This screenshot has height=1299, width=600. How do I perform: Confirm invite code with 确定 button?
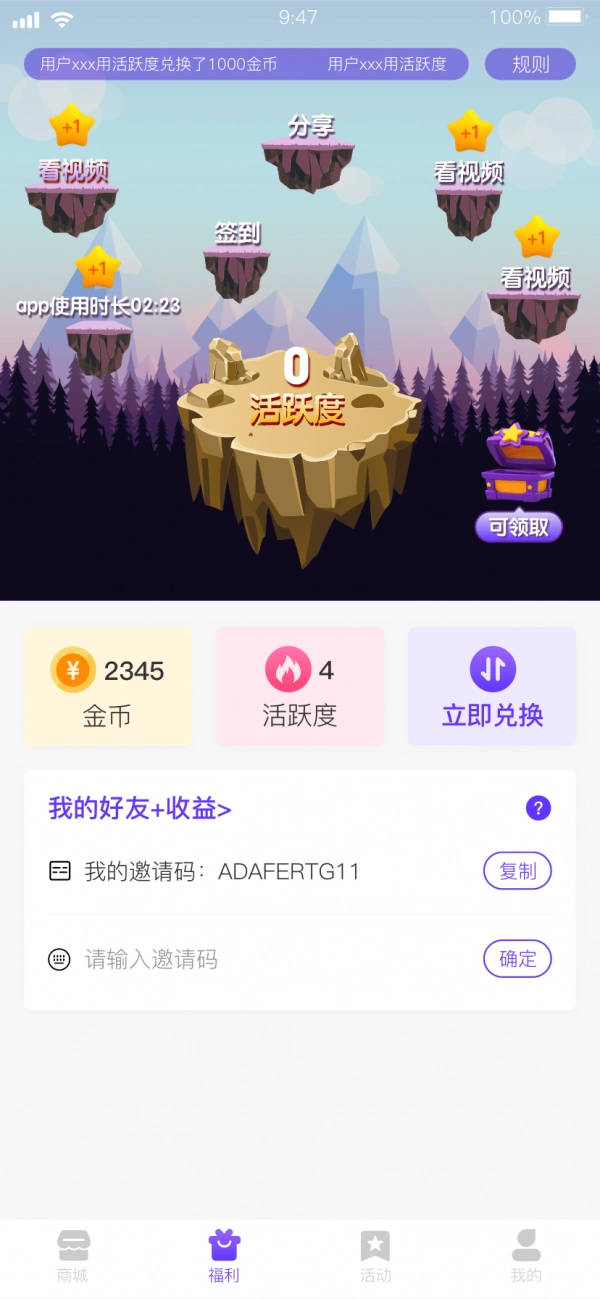coord(517,959)
